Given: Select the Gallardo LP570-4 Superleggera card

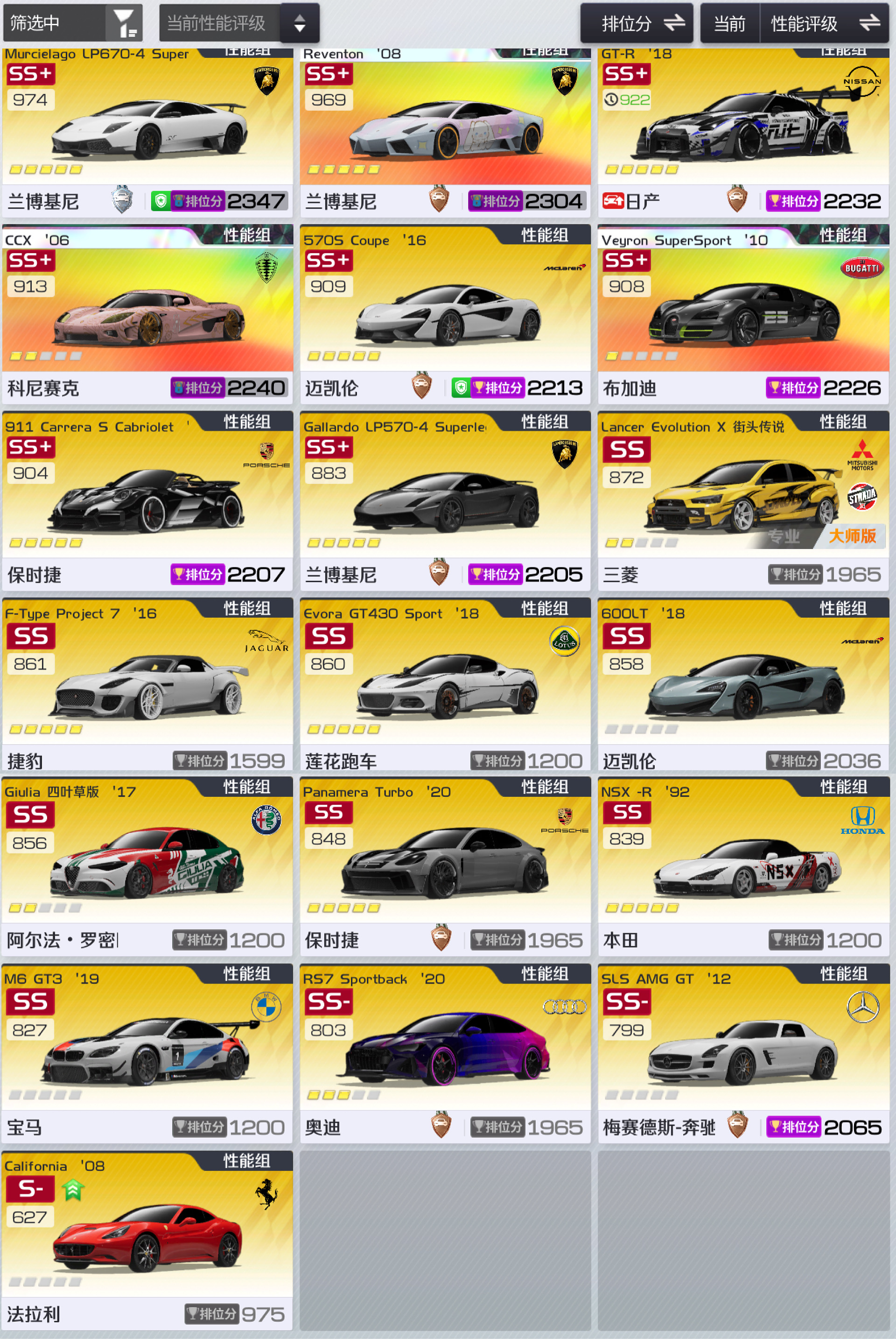Looking at the screenshot, I should pyautogui.click(x=445, y=501).
